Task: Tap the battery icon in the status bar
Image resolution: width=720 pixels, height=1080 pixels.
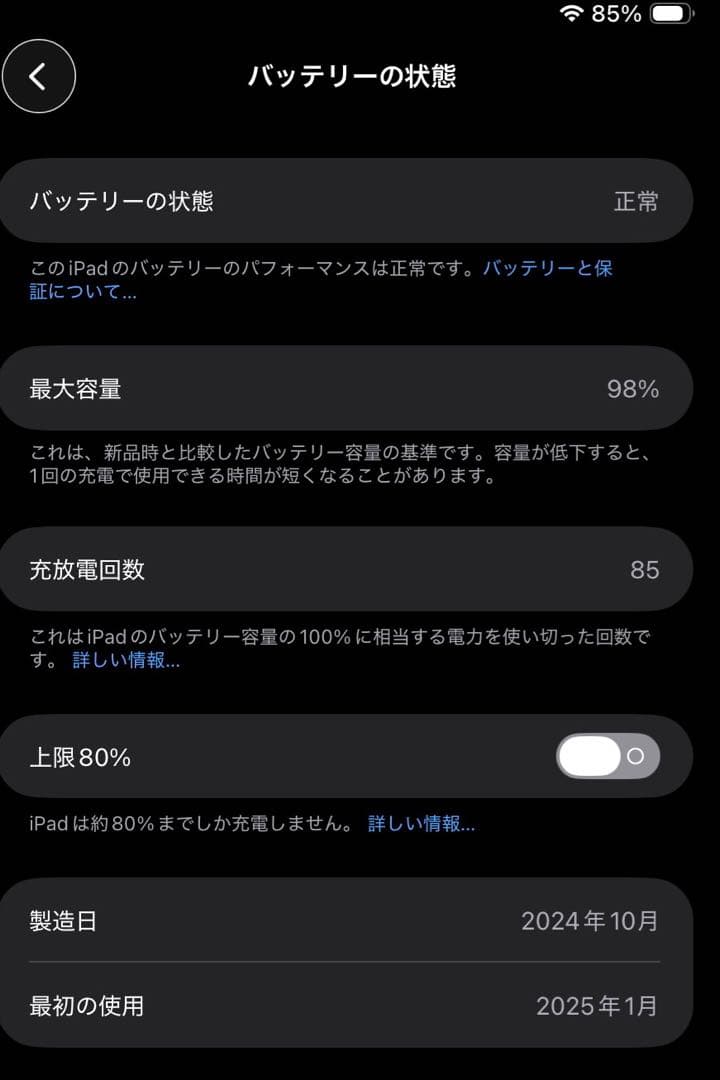Action: coord(672,15)
